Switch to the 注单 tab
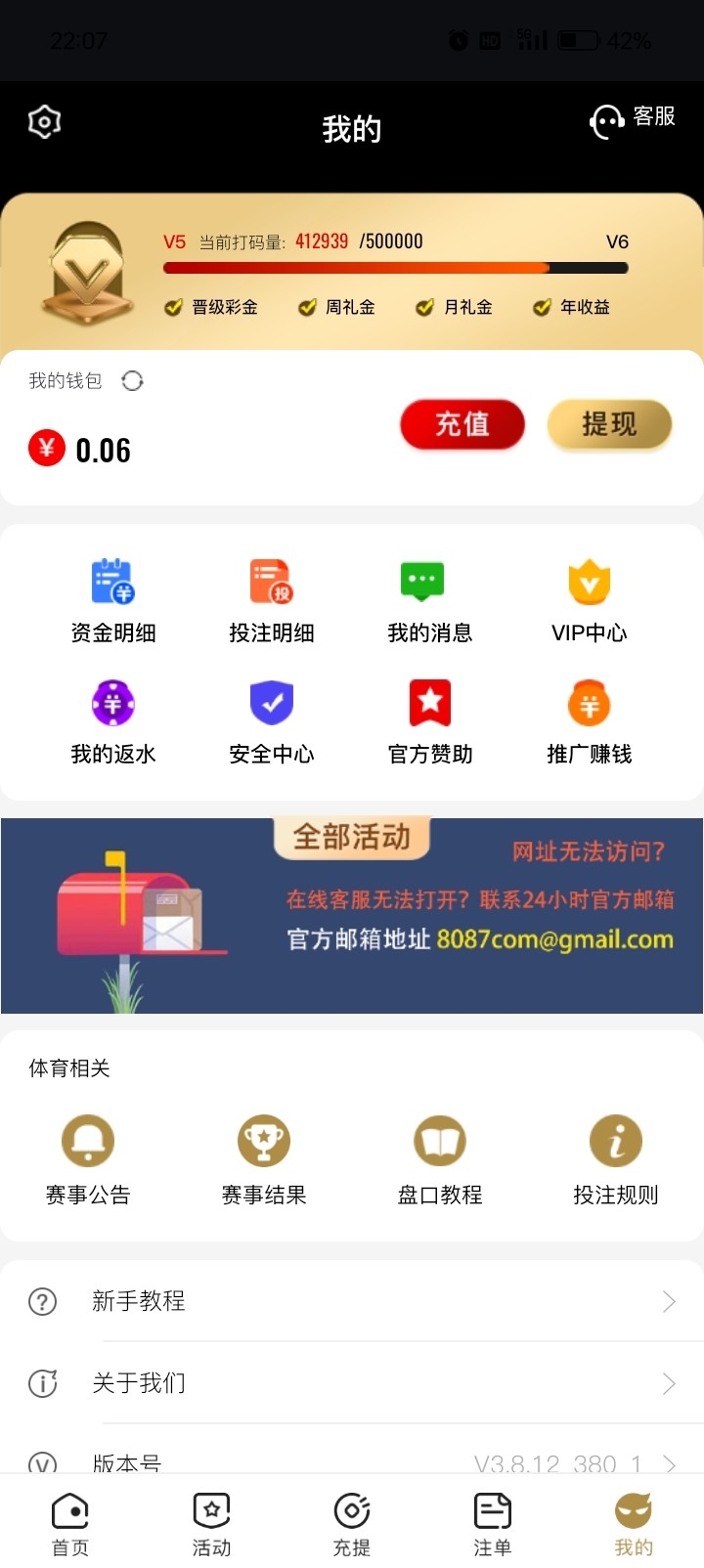The width and height of the screenshot is (704, 1568). coord(493,1523)
